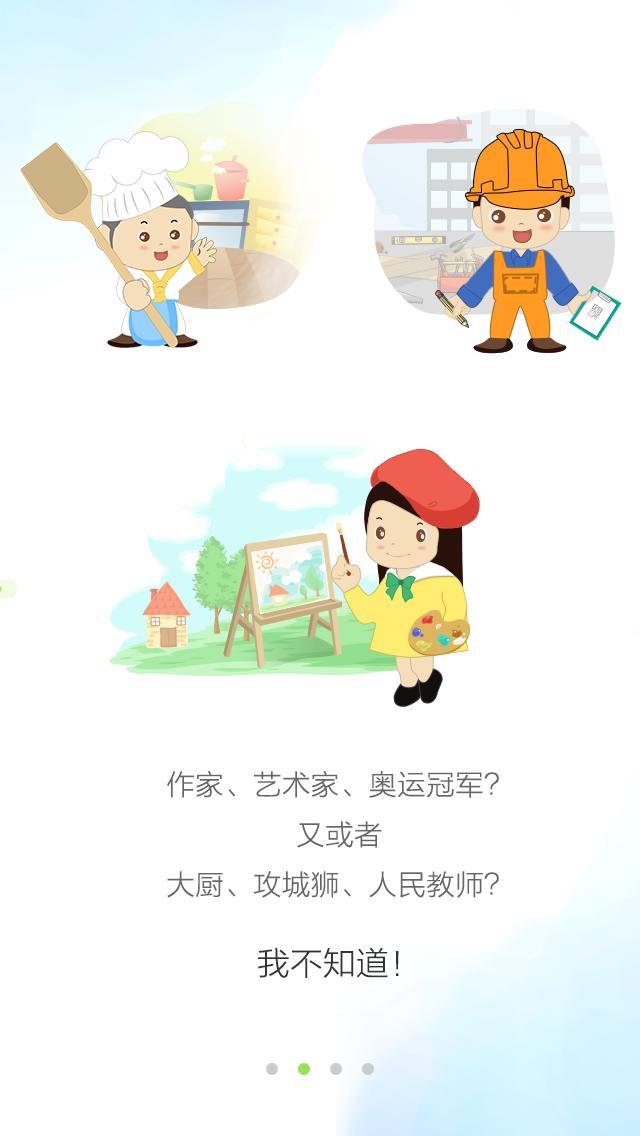Jump to the third onboarding page dot
The image size is (640, 1136).
[x=336, y=1069]
